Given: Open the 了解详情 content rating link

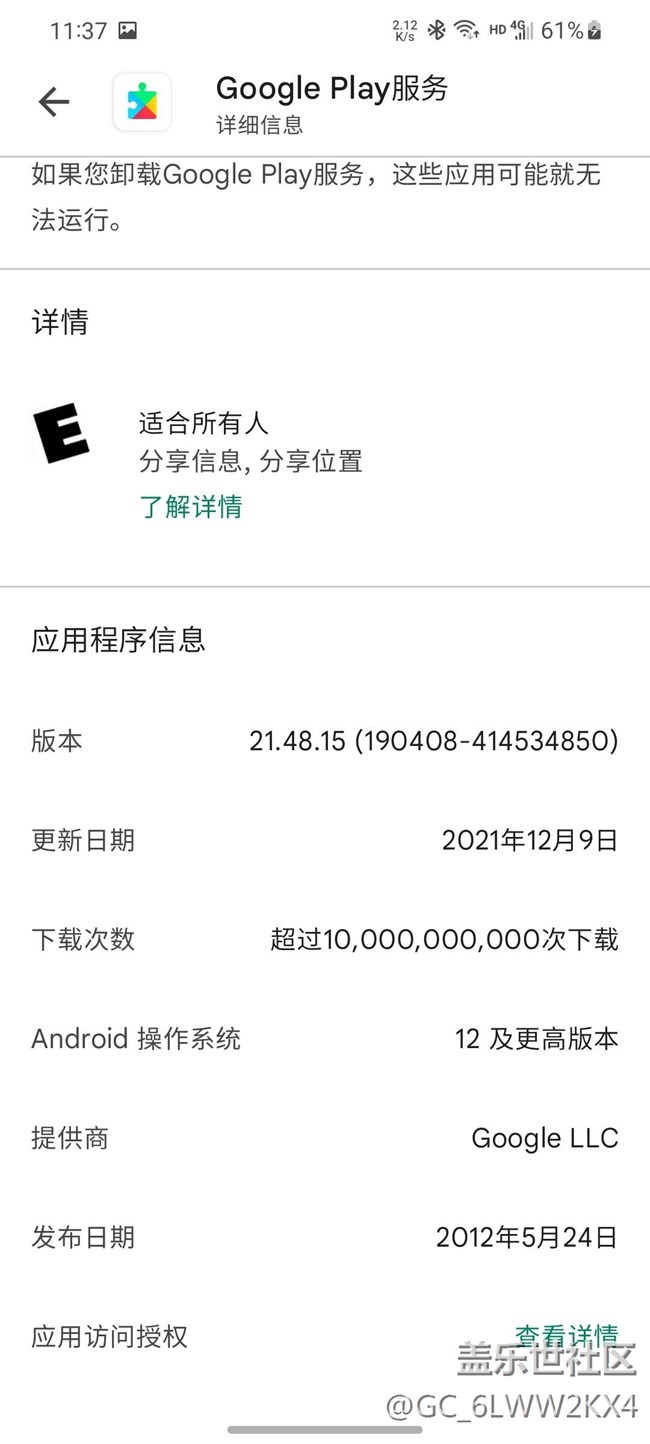Looking at the screenshot, I should click(190, 507).
